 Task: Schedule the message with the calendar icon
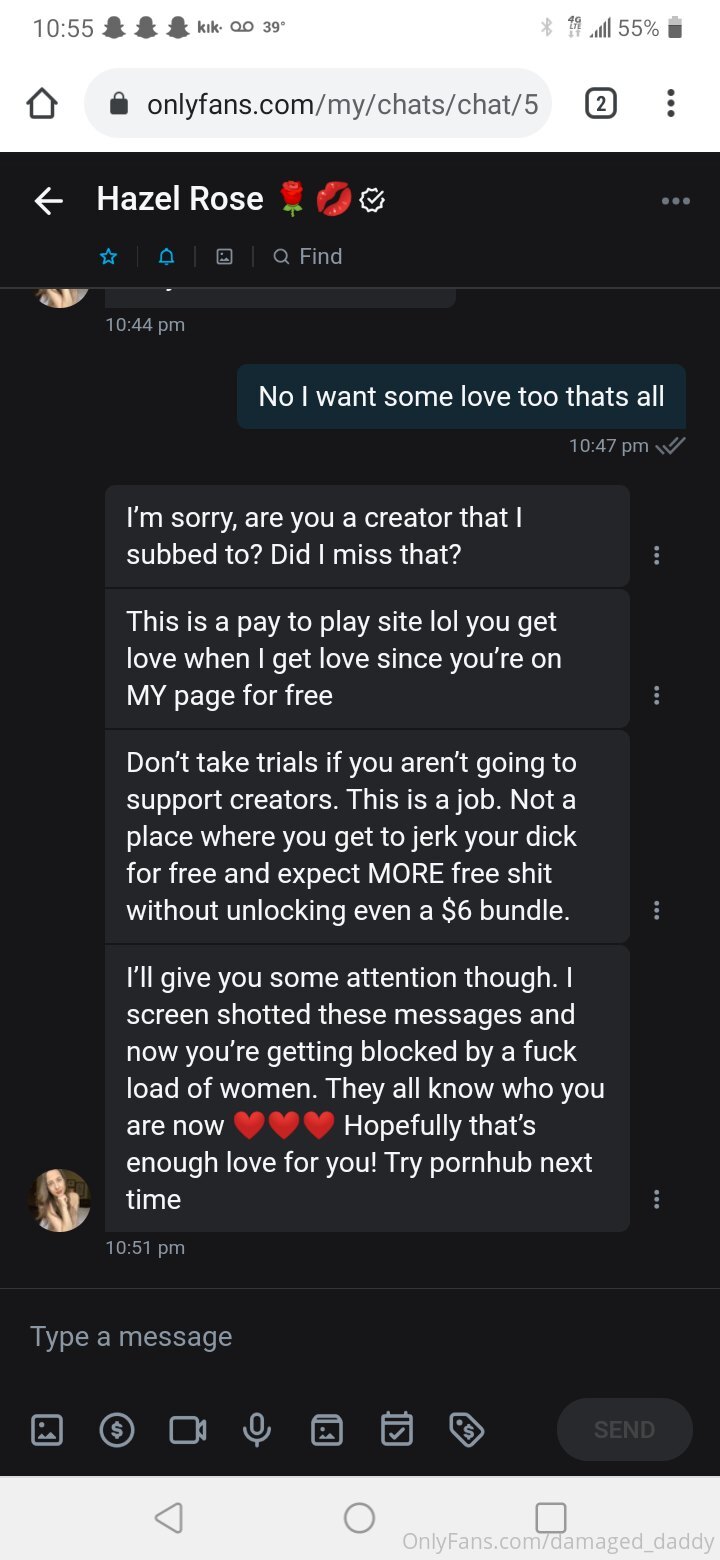(397, 1430)
